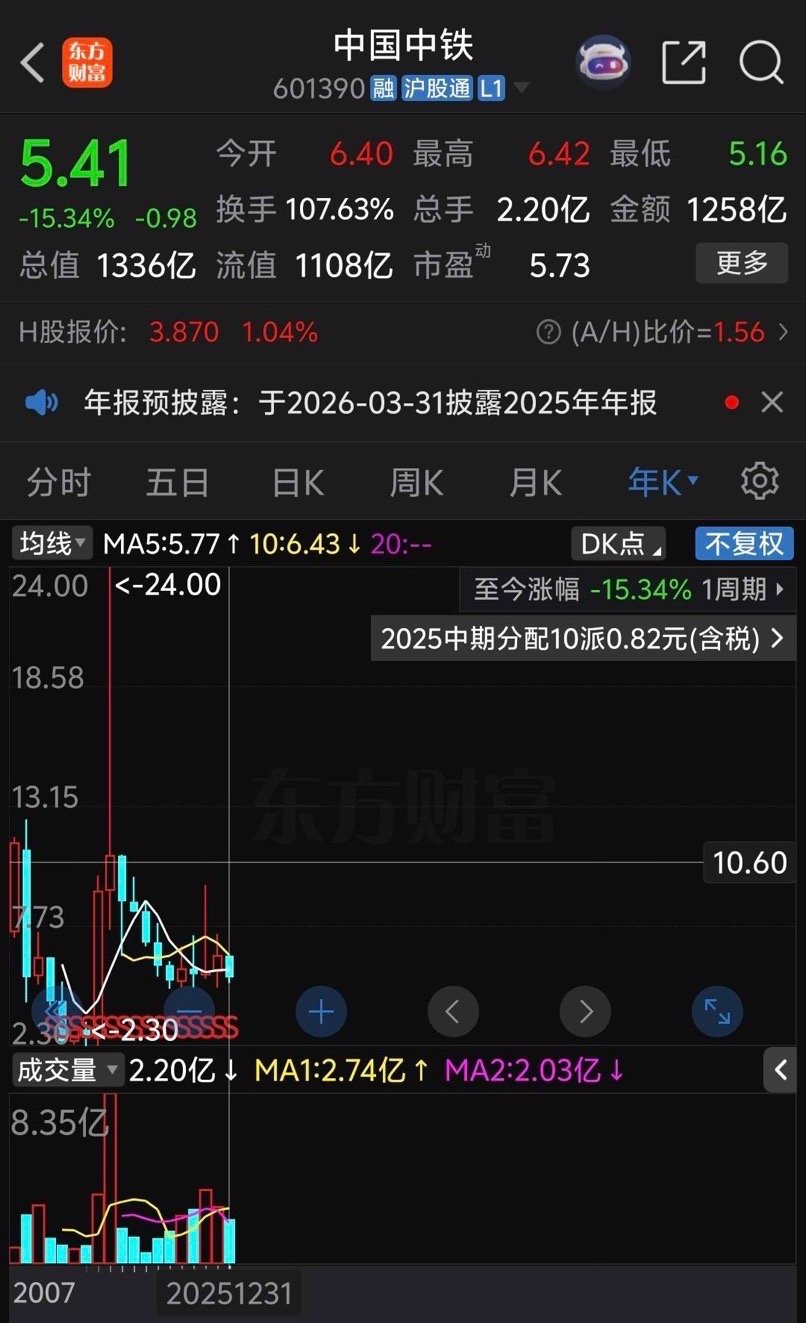Image resolution: width=806 pixels, height=1323 pixels.
Task: Switch to the 五日 chart tab
Action: pyautogui.click(x=177, y=483)
